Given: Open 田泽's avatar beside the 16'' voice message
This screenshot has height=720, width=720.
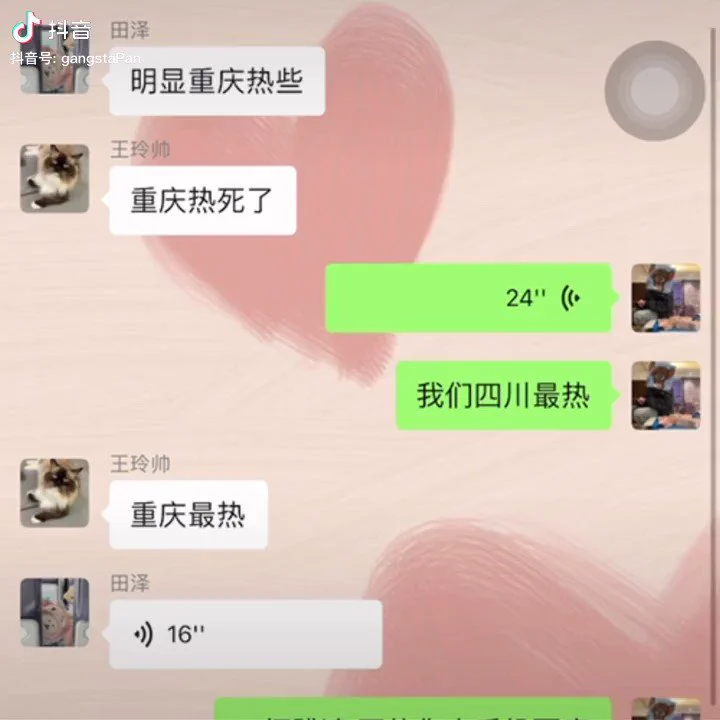Looking at the screenshot, I should (x=55, y=612).
